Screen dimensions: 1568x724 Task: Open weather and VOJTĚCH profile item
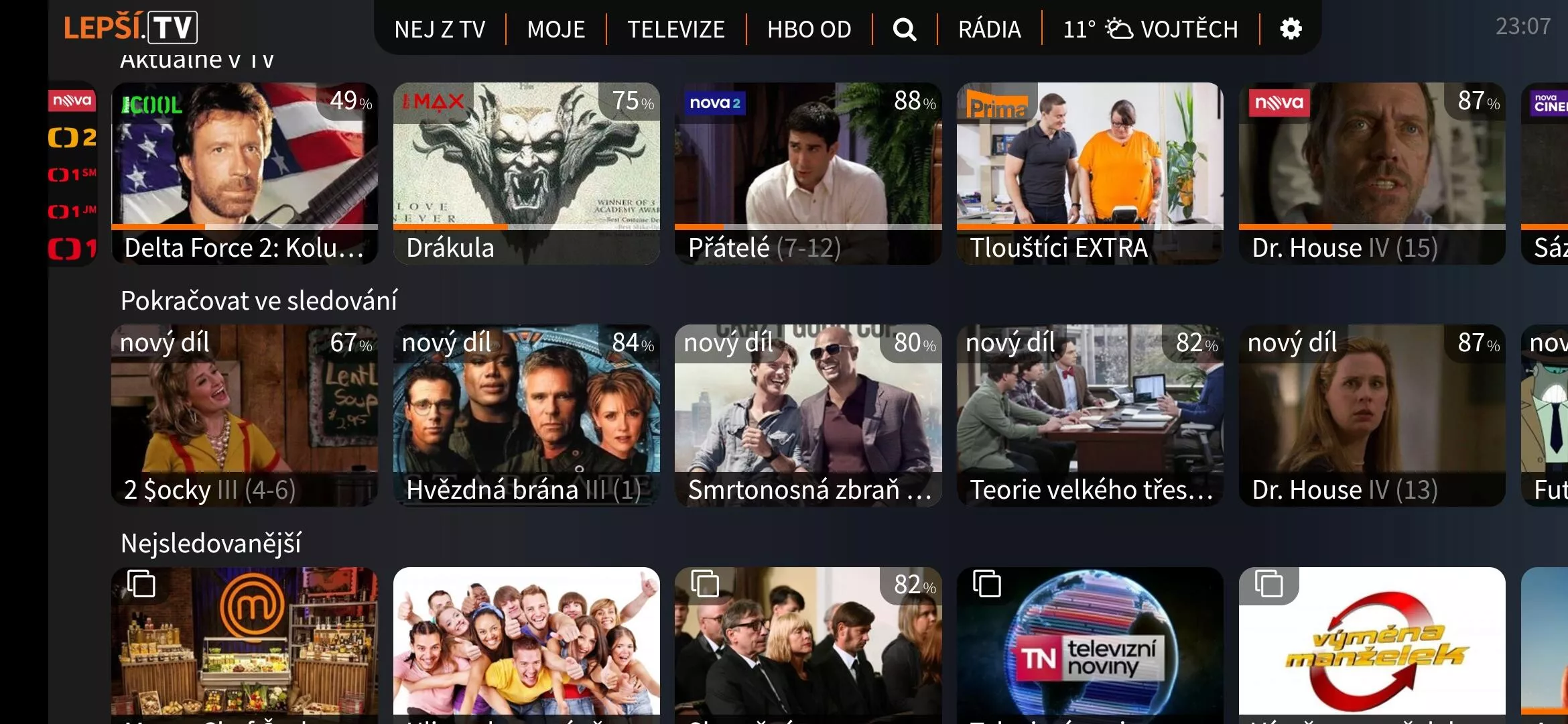[x=1150, y=29]
